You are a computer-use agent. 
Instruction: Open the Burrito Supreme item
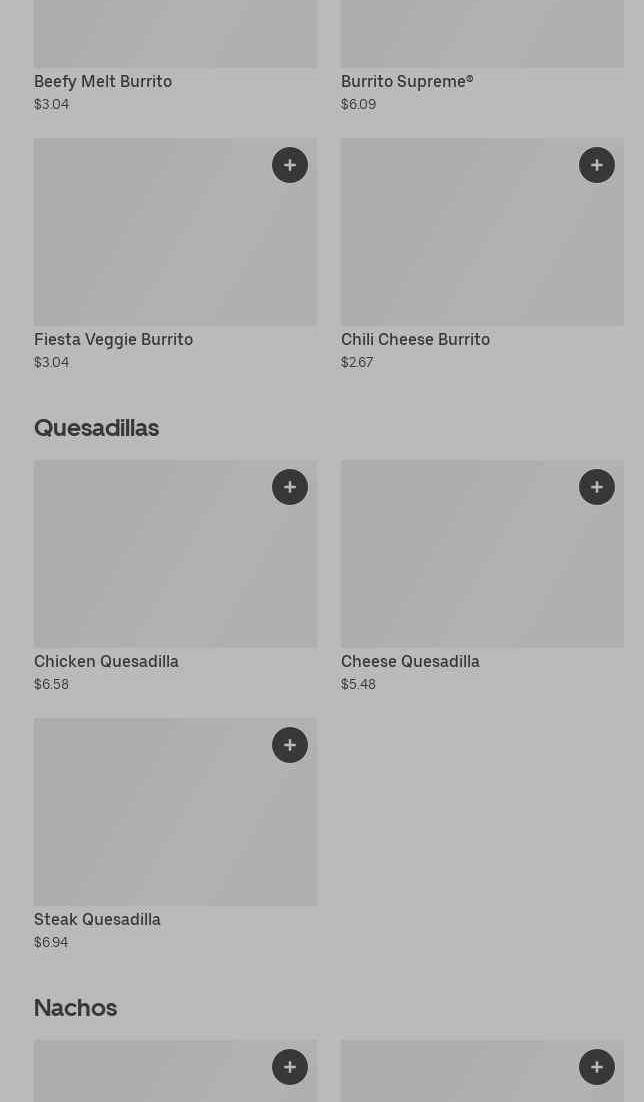(x=407, y=82)
